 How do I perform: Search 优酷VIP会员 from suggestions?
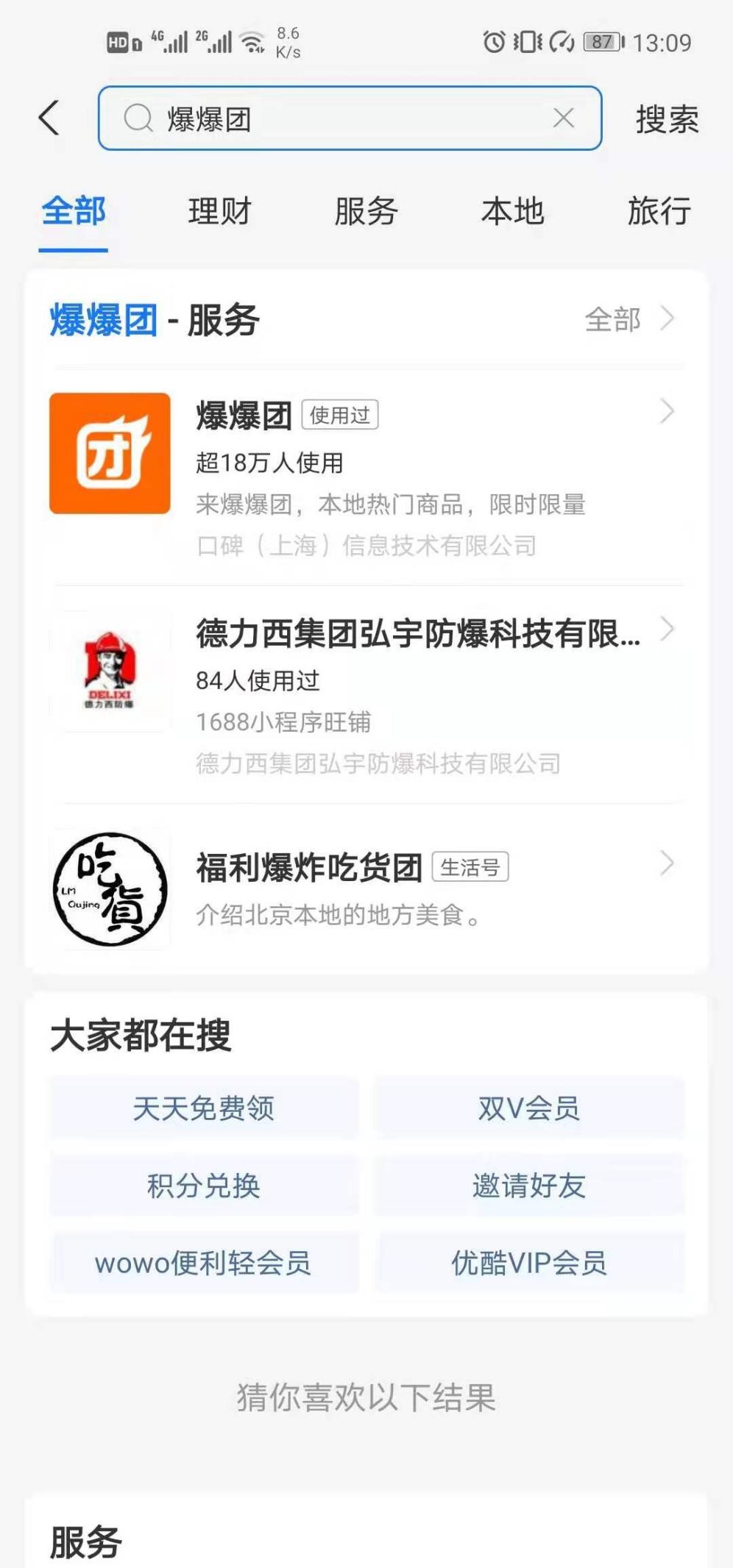(529, 1263)
